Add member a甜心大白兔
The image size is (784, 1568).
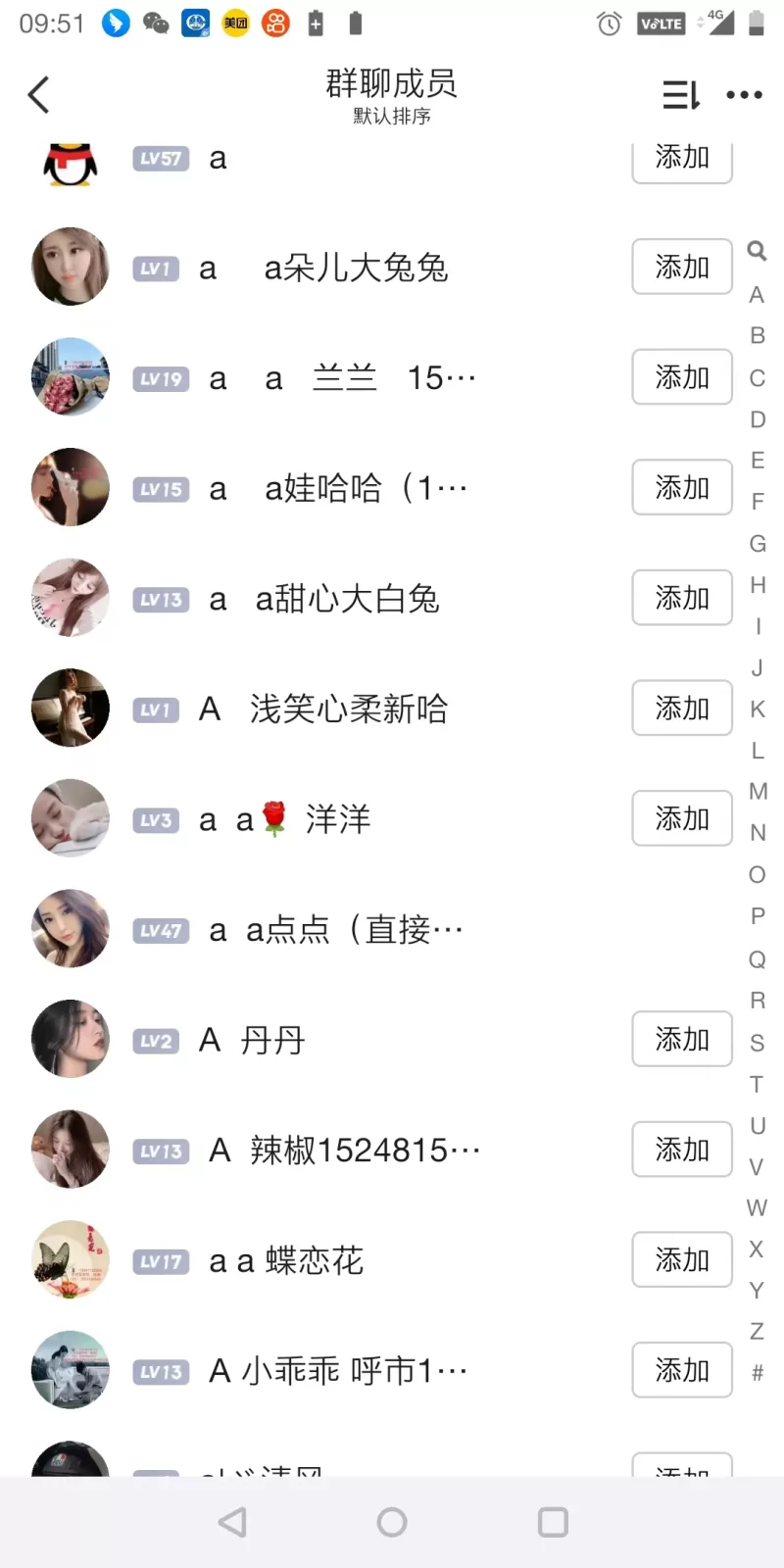point(681,598)
